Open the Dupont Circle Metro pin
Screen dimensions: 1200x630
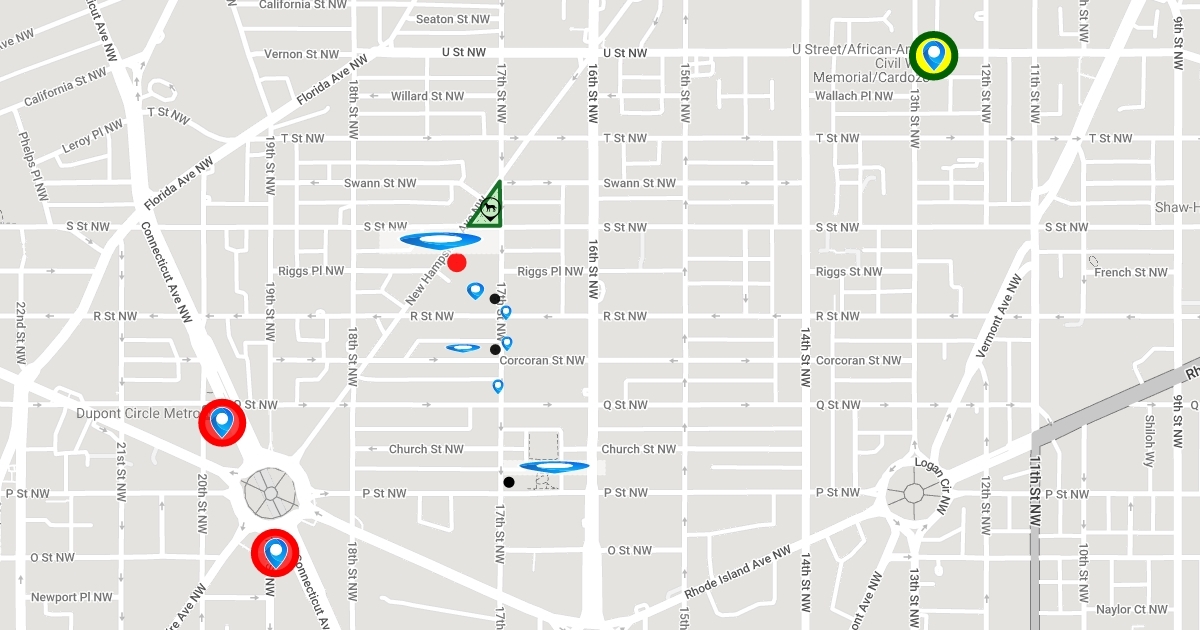221,421
